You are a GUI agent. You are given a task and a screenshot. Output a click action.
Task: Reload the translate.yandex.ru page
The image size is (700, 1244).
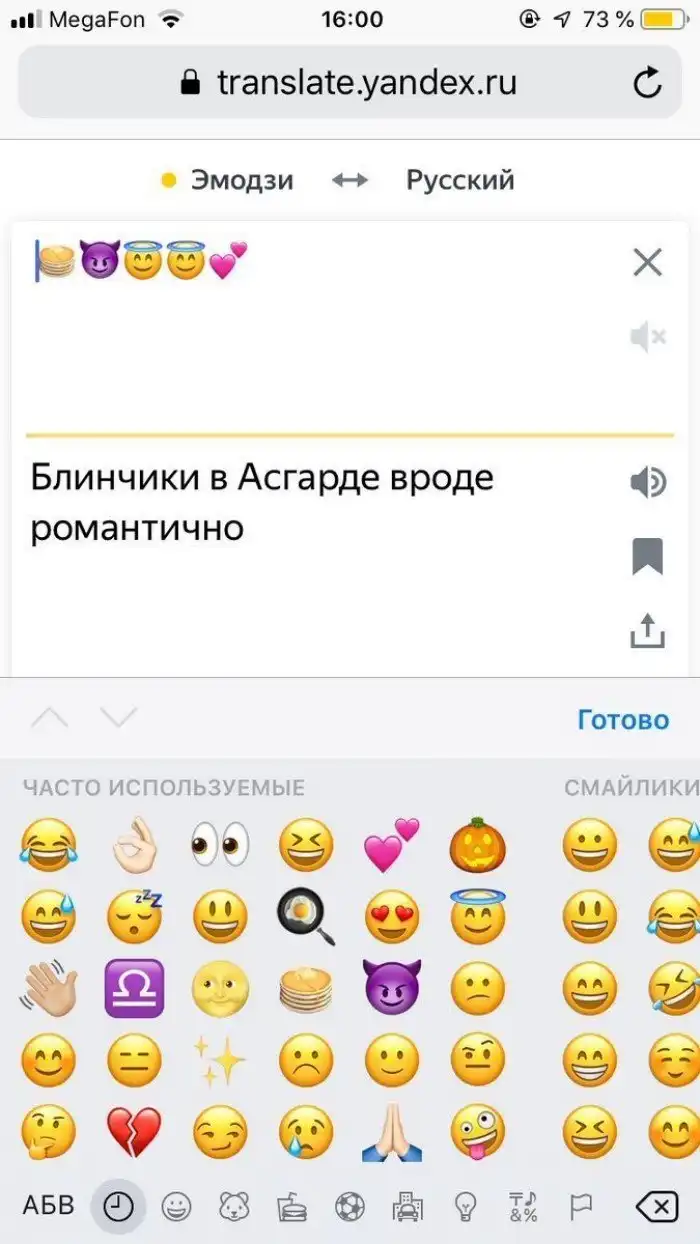coord(647,83)
